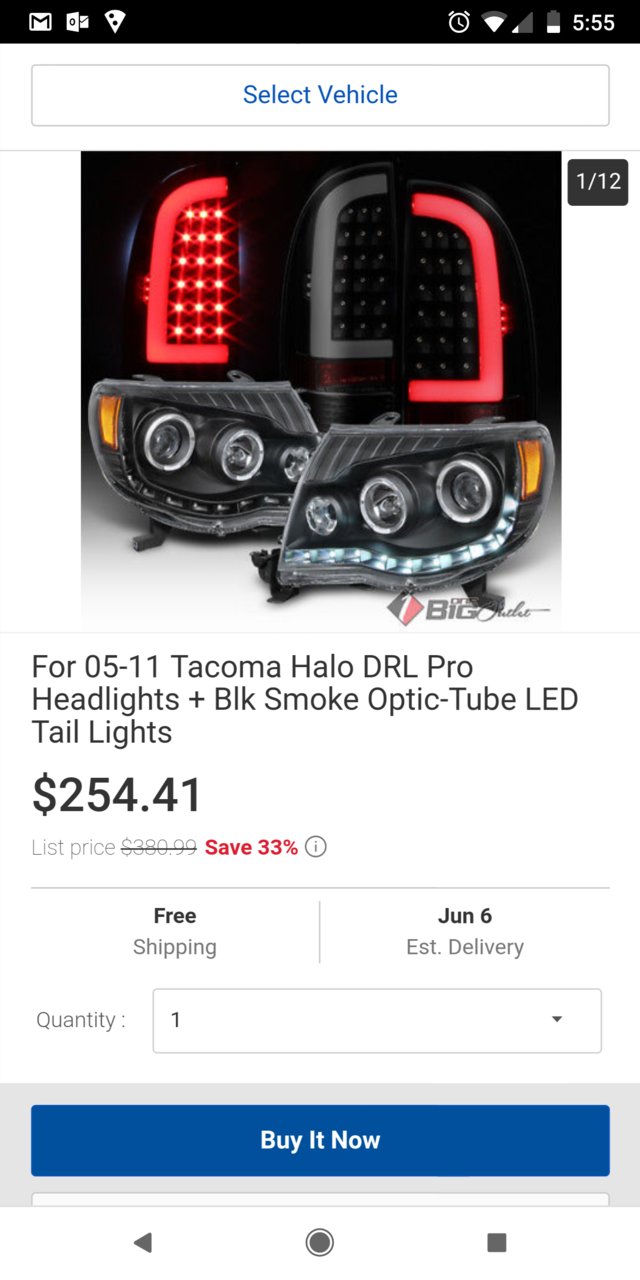
Task: Go back using the system back button
Action: click(x=143, y=1242)
